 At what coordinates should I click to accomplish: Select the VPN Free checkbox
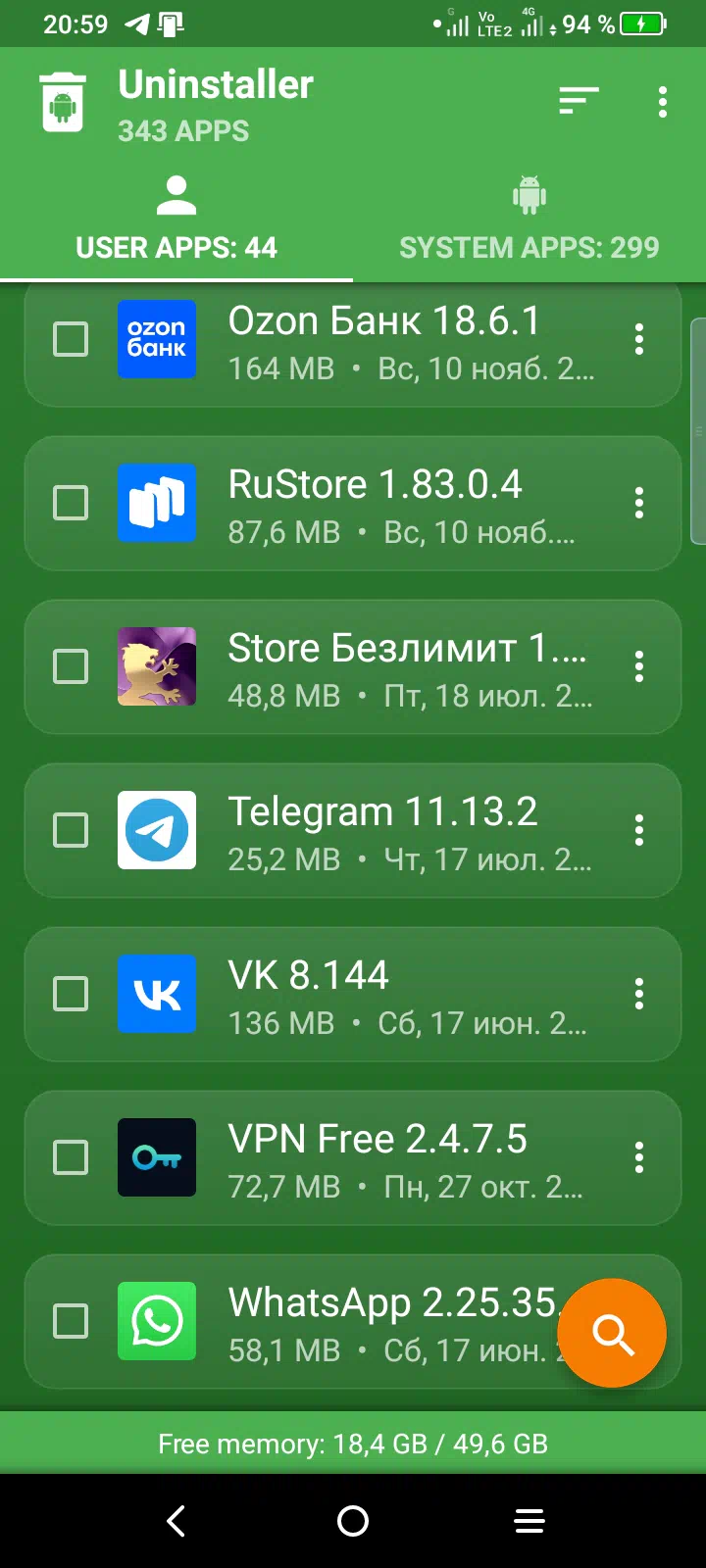click(x=71, y=1158)
